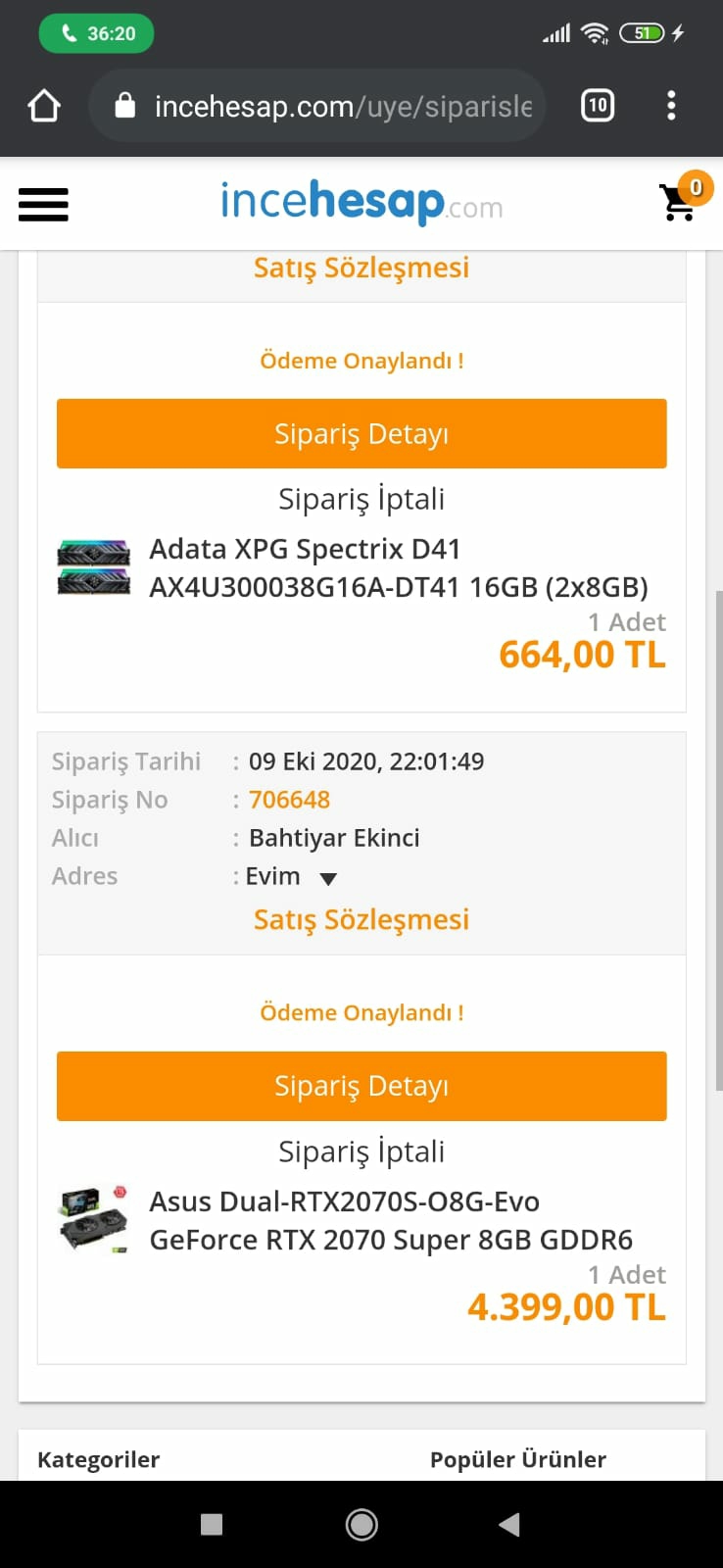Screen dimensions: 723x1568
Task: Tap Sipariş İptali for the Adata XPG order
Action: click(361, 499)
